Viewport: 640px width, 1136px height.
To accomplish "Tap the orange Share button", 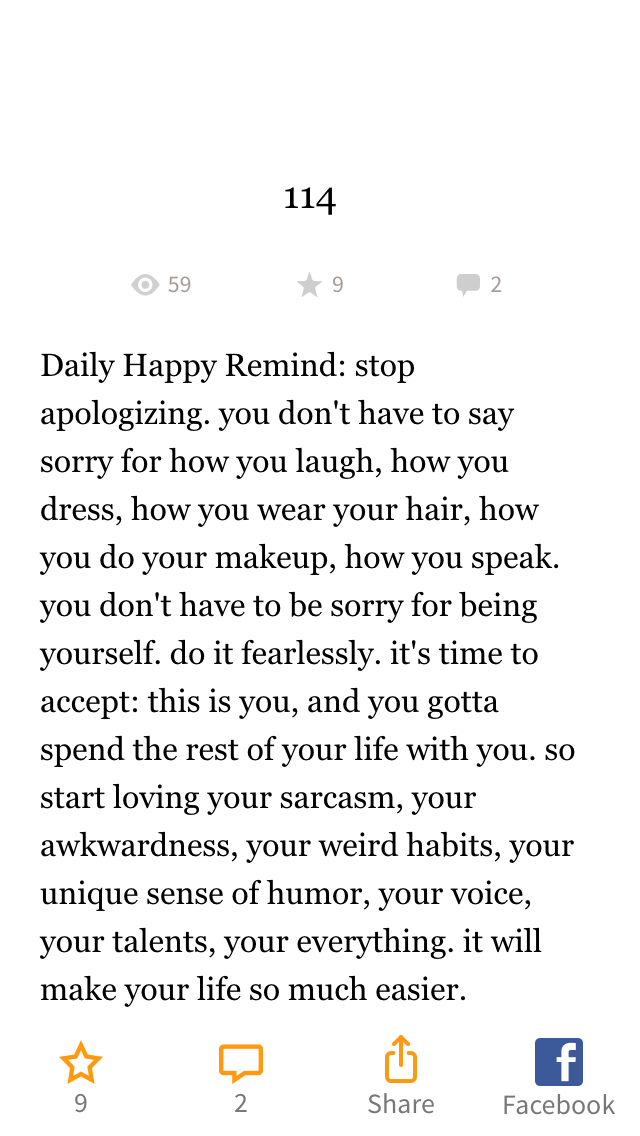I will point(401,1060).
